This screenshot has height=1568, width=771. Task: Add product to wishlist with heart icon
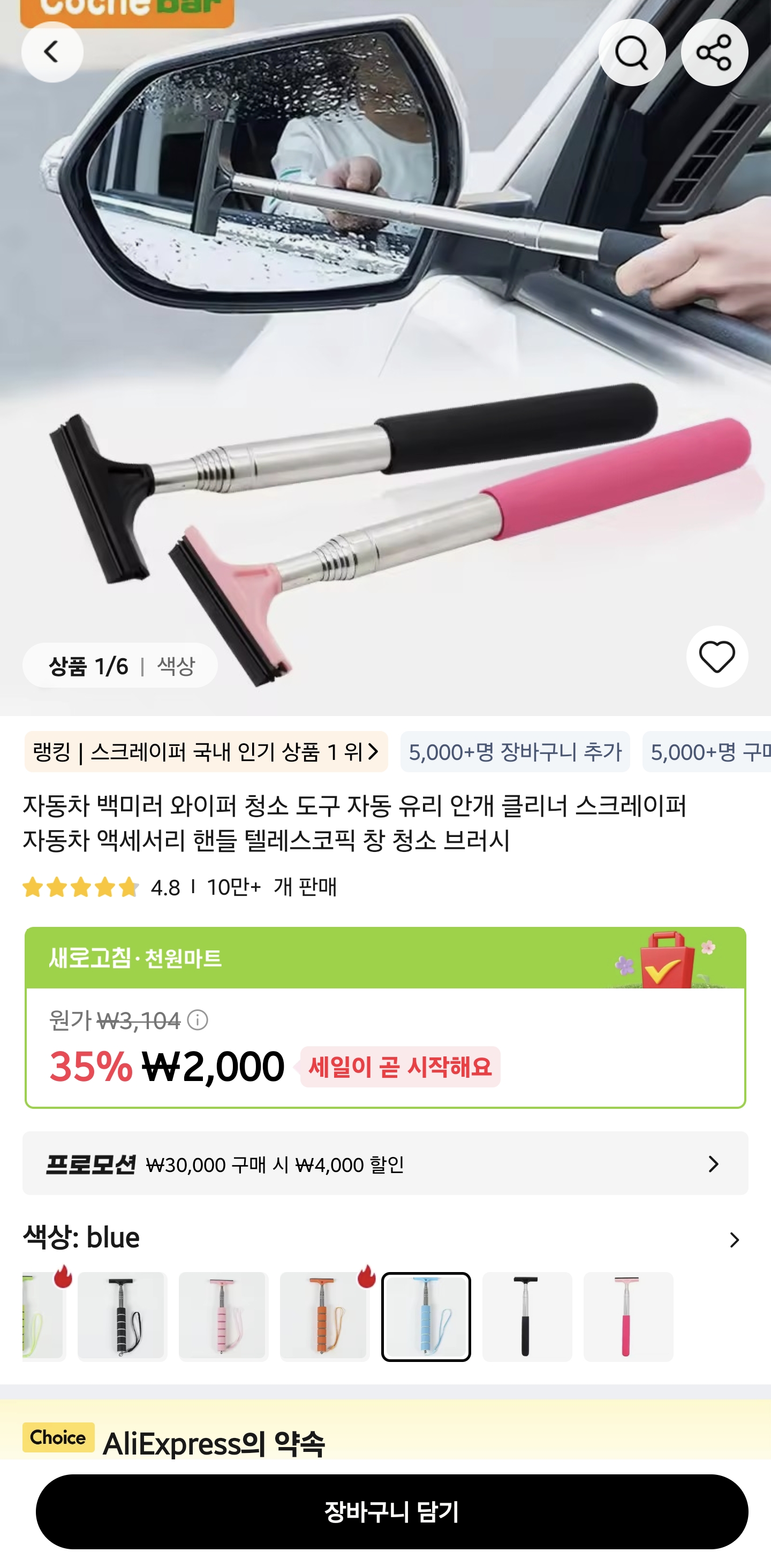pos(717,656)
